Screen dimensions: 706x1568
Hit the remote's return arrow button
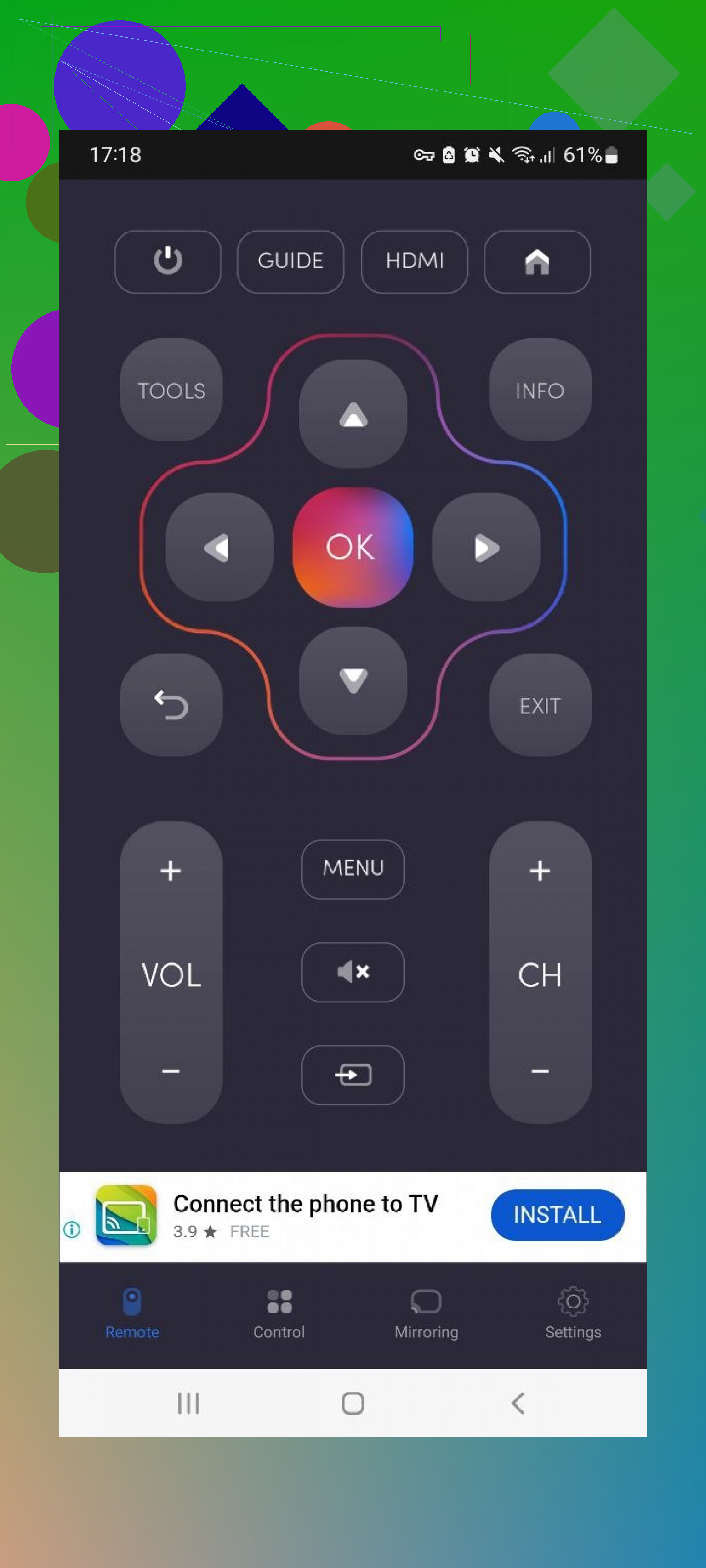[x=171, y=705]
